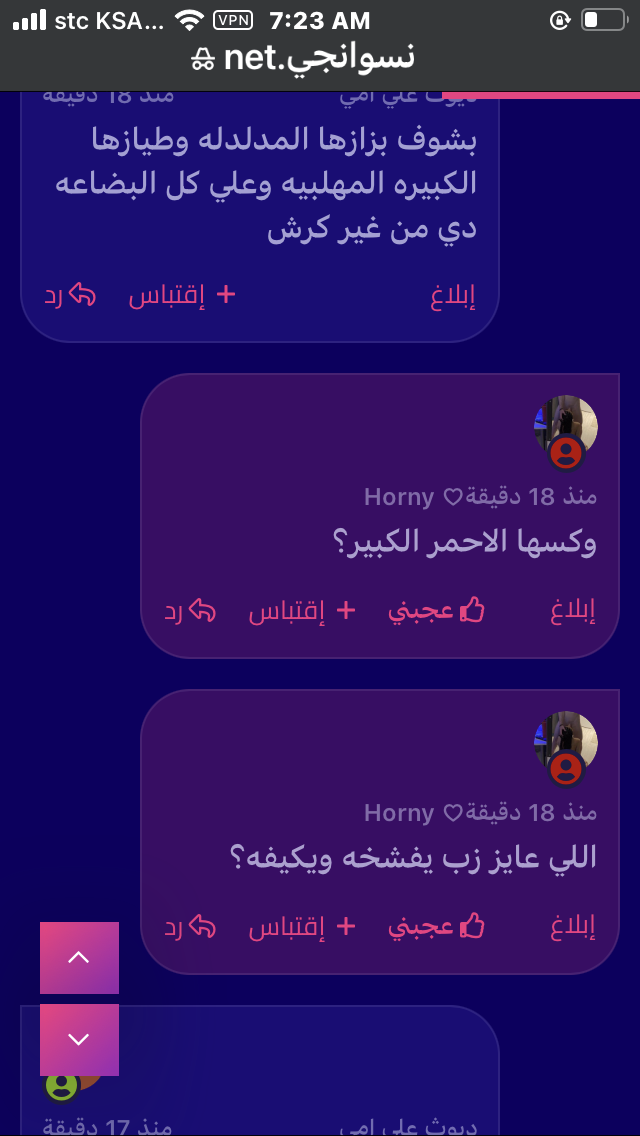Quote the post ending with 'ويكيفه؟'
Viewport: 640px width, 1136px height.
coord(302,927)
